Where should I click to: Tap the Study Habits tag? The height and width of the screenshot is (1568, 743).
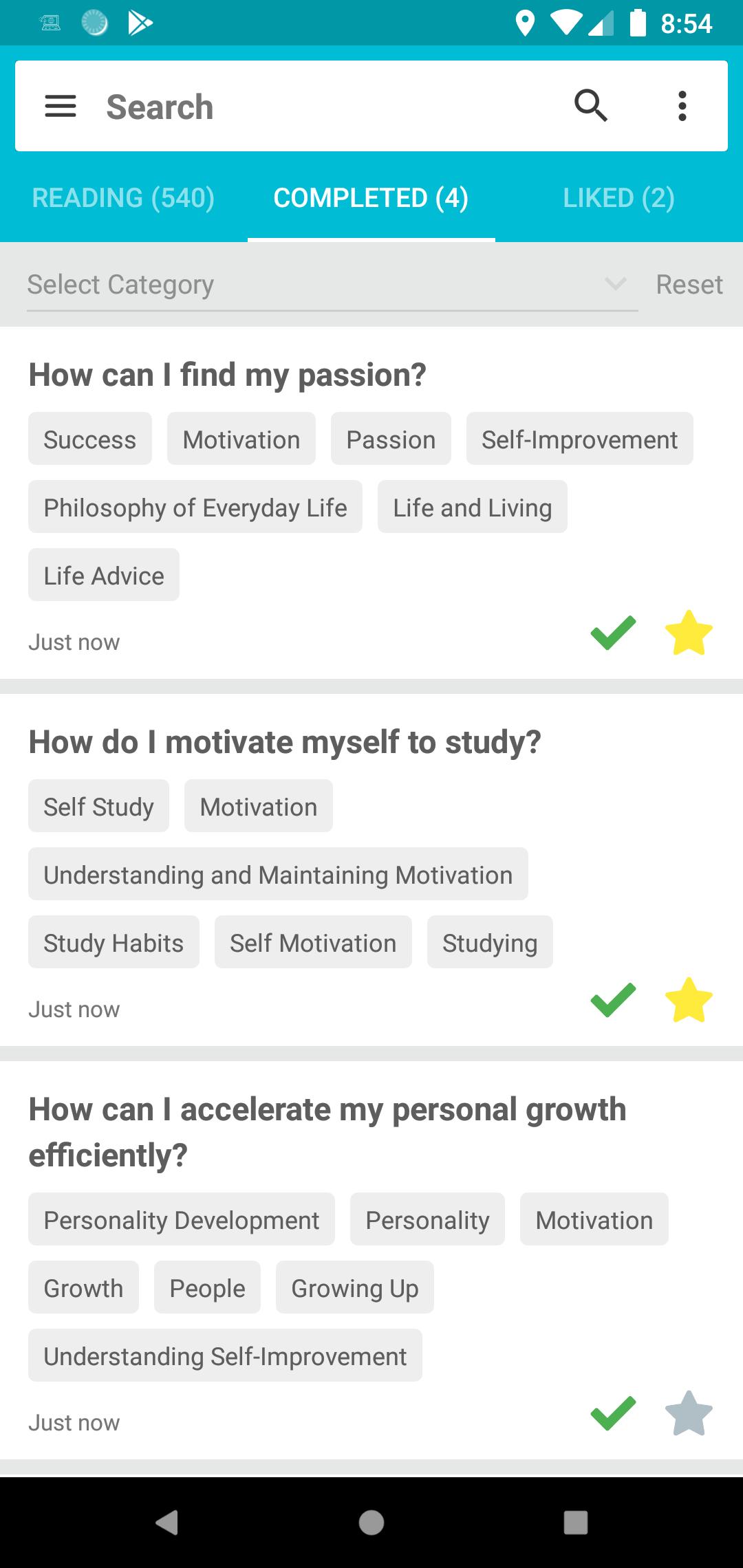click(114, 943)
